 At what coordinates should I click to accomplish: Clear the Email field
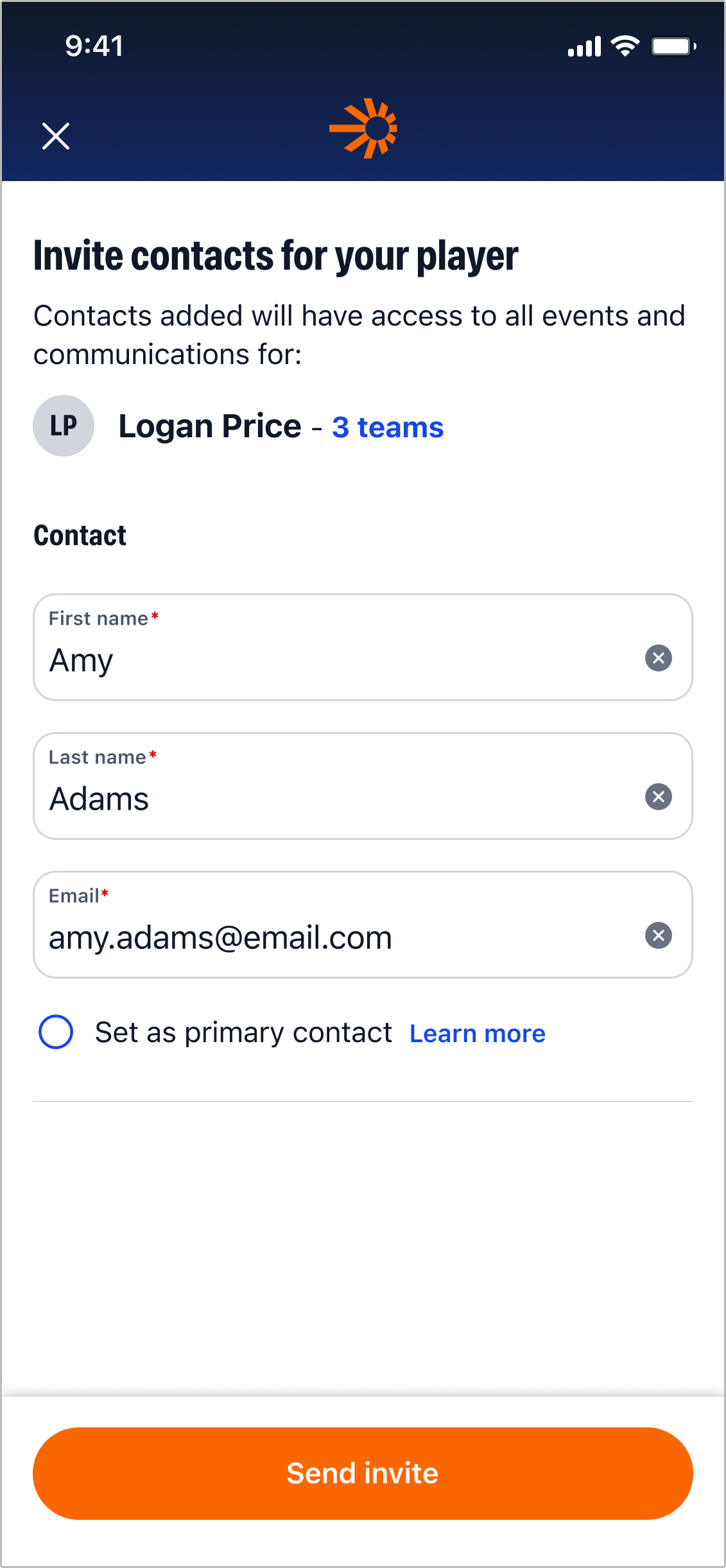pos(658,936)
